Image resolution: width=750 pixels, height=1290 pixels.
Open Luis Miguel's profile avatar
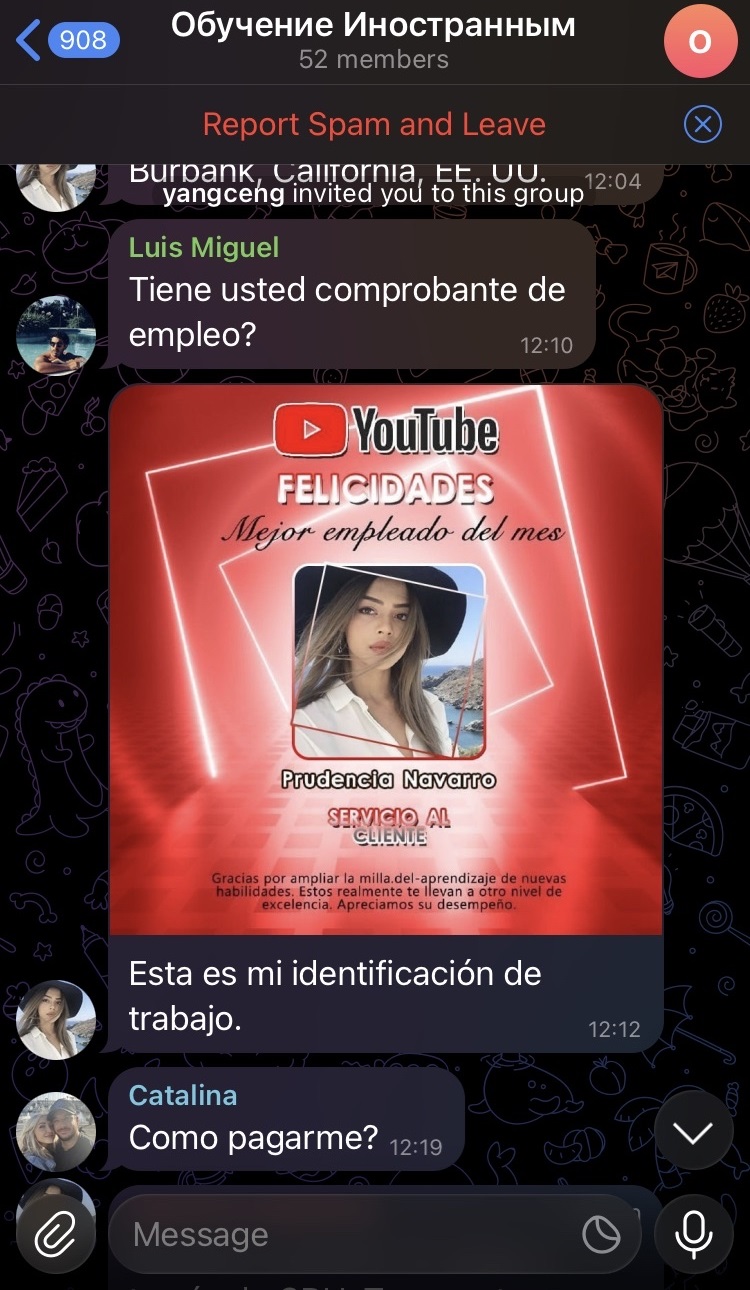point(56,335)
